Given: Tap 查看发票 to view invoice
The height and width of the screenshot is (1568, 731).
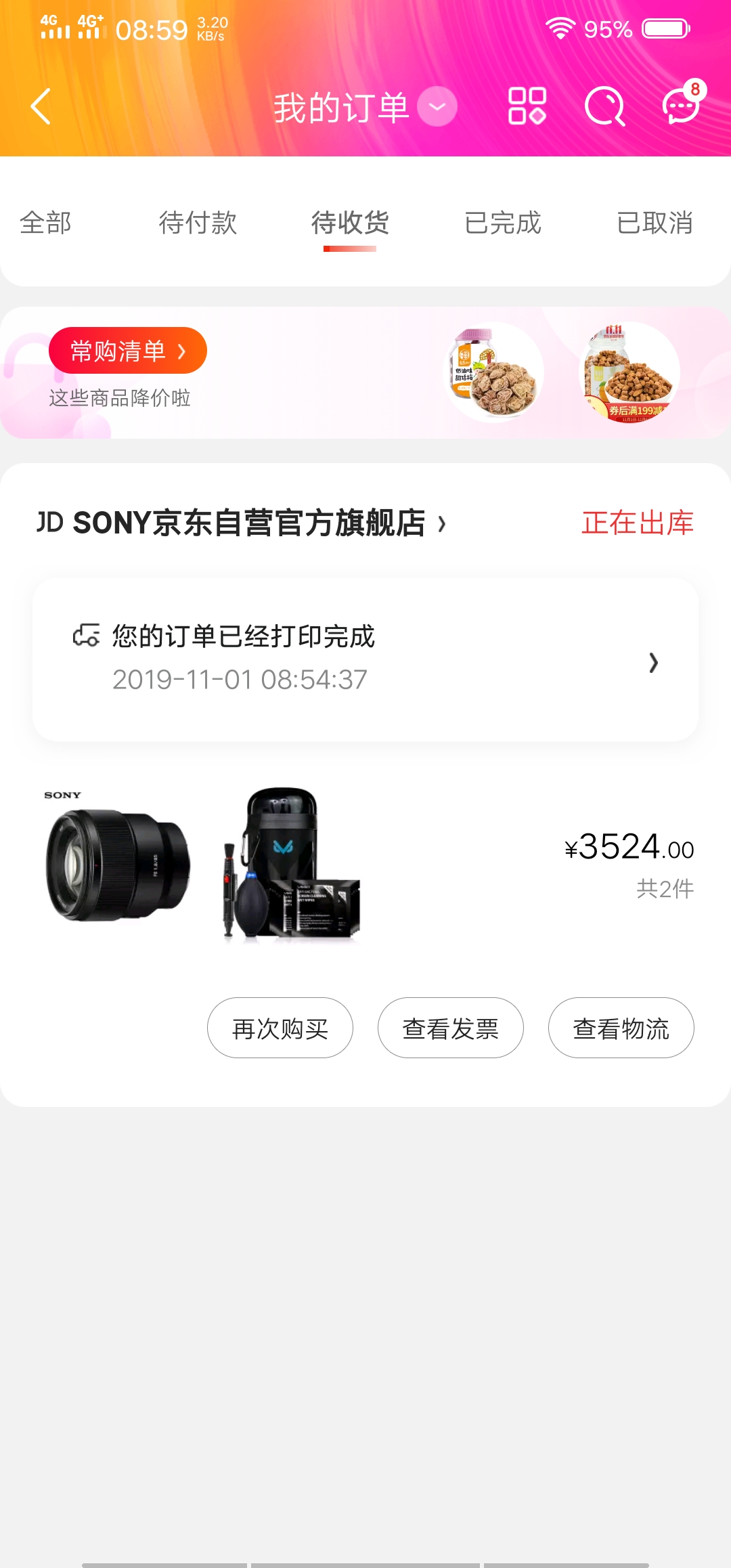Looking at the screenshot, I should click(450, 1028).
